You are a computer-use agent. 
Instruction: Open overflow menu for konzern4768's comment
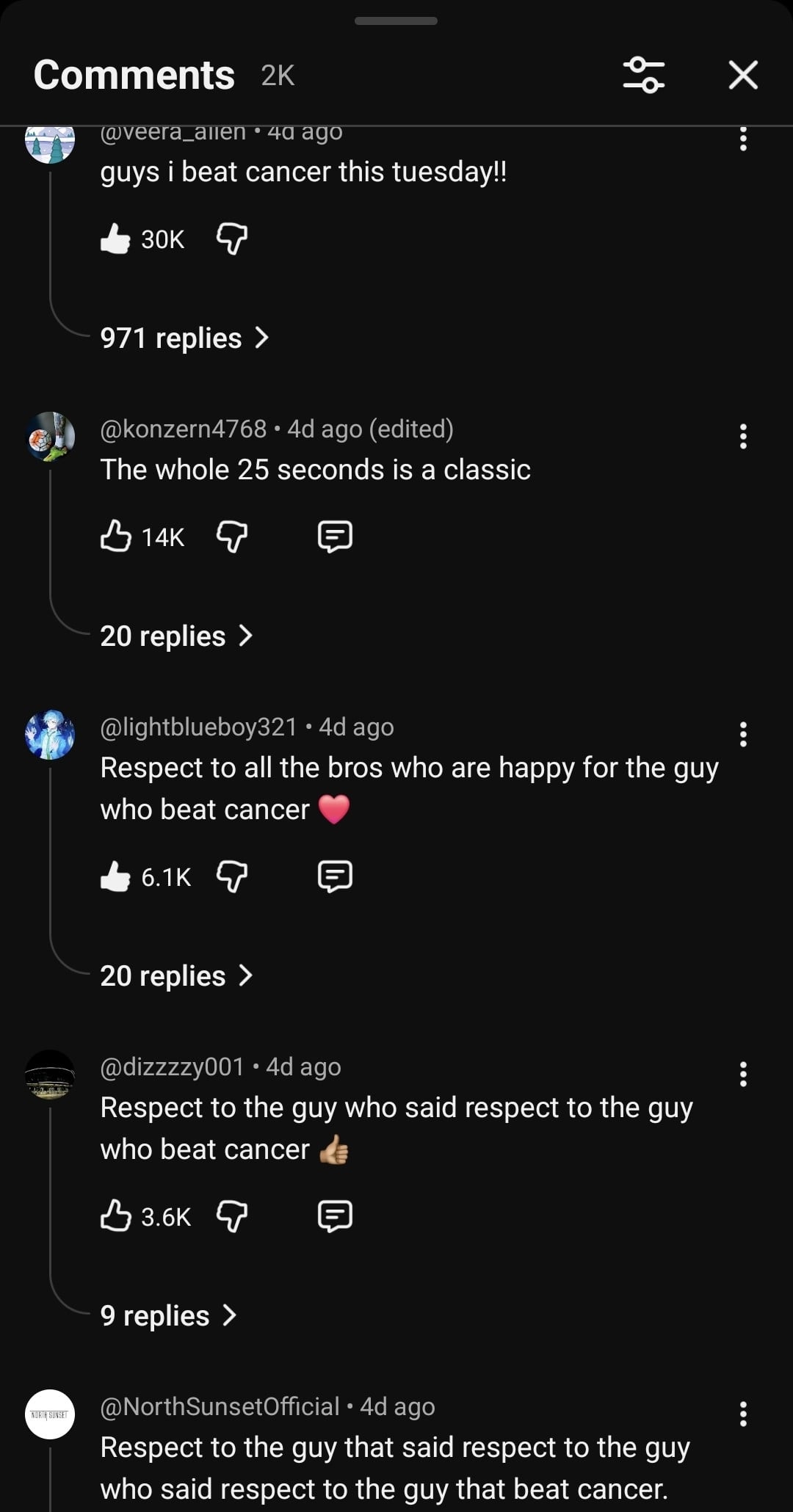coord(743,437)
